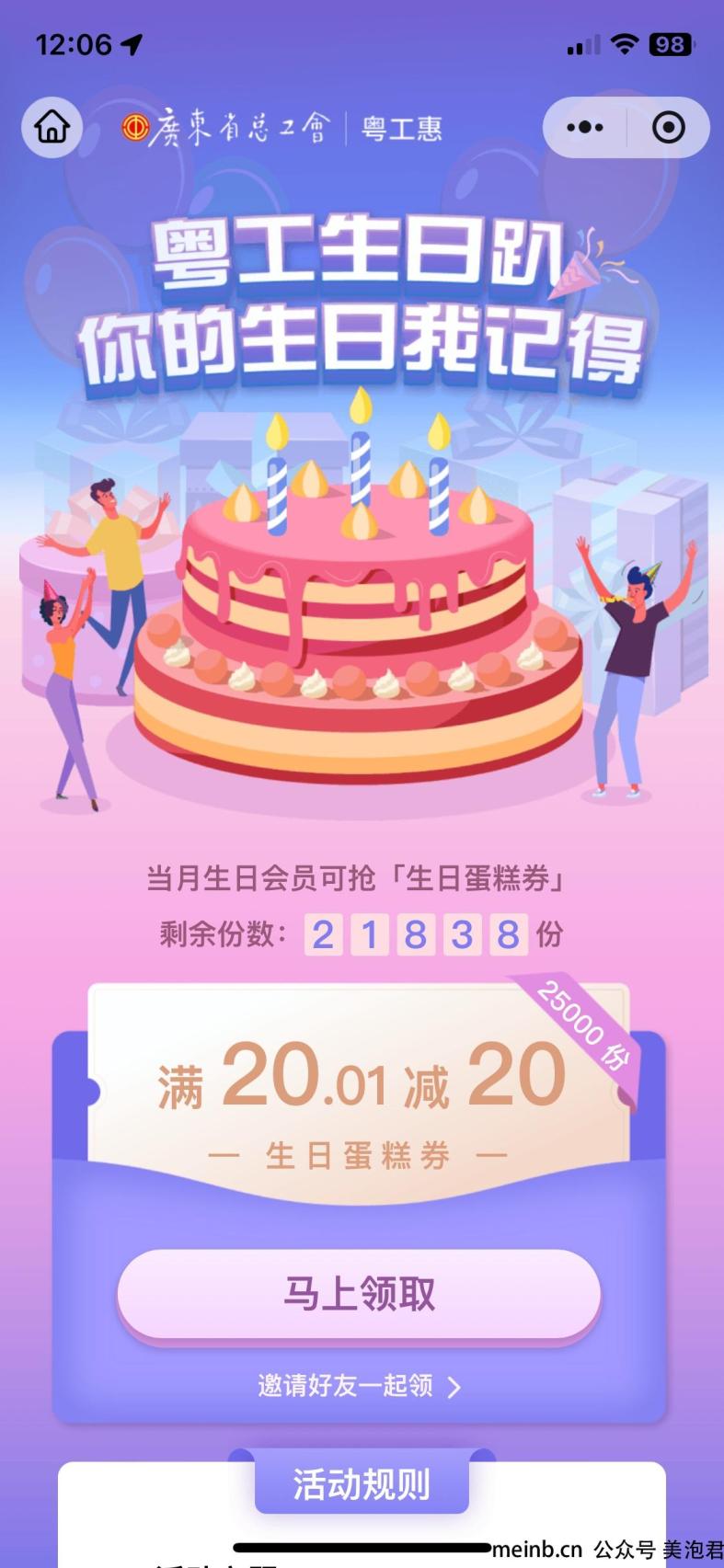Open the three-dot more menu

(585, 127)
